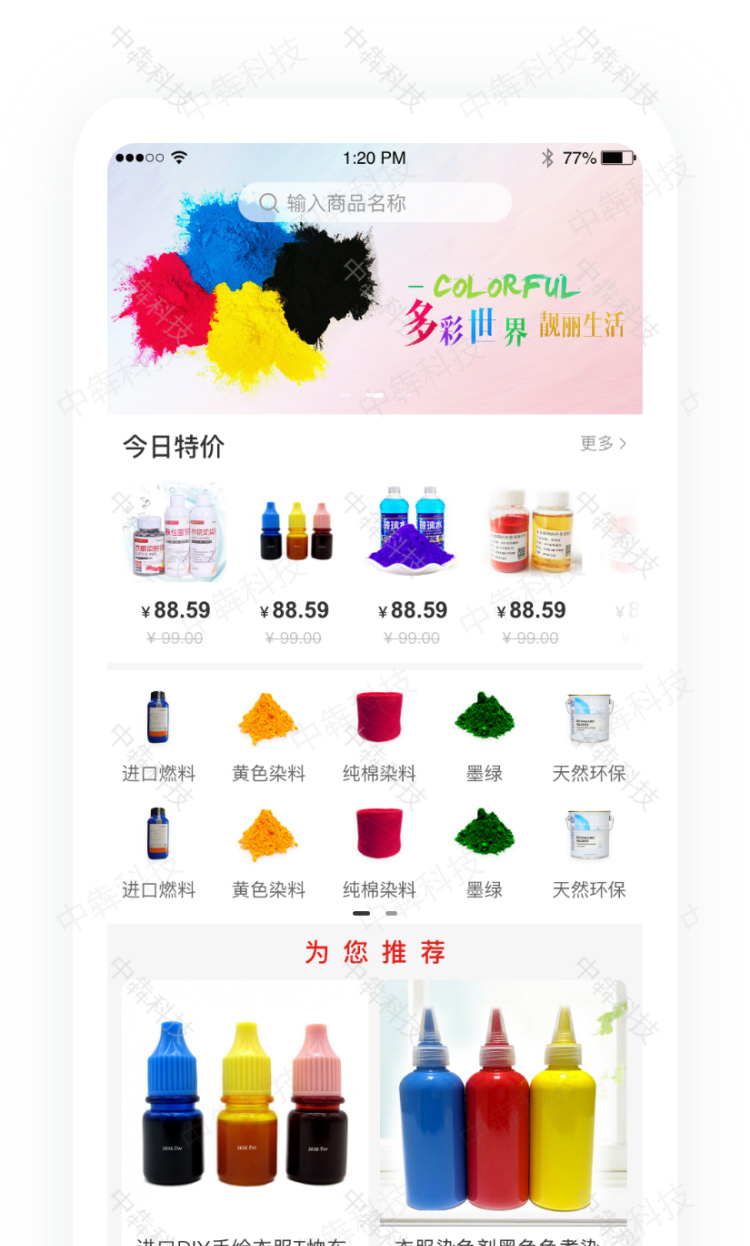Open 更多 for 今日特价 deals
Viewport: 750px width, 1246px height.
603,443
